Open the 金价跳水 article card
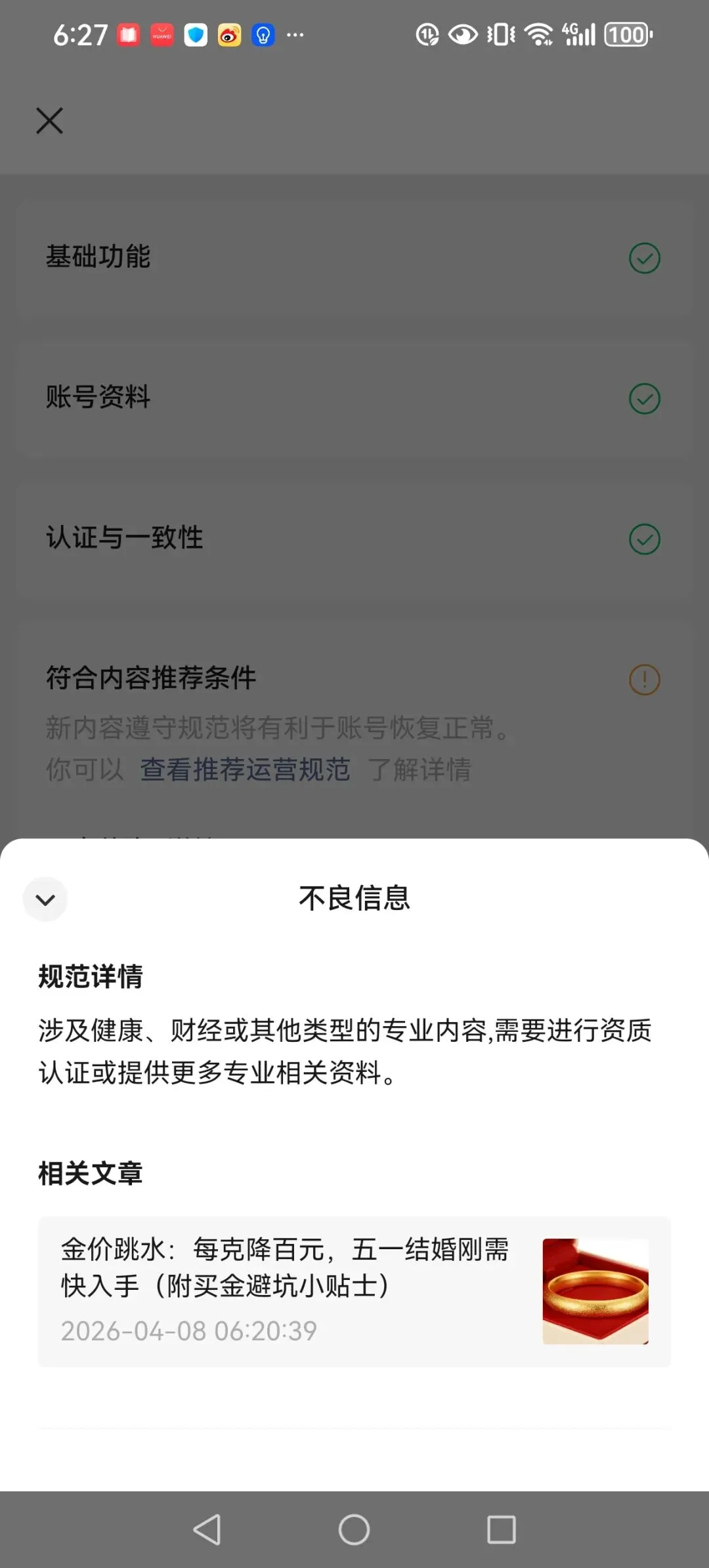The width and height of the screenshot is (709, 1568). click(x=354, y=1291)
